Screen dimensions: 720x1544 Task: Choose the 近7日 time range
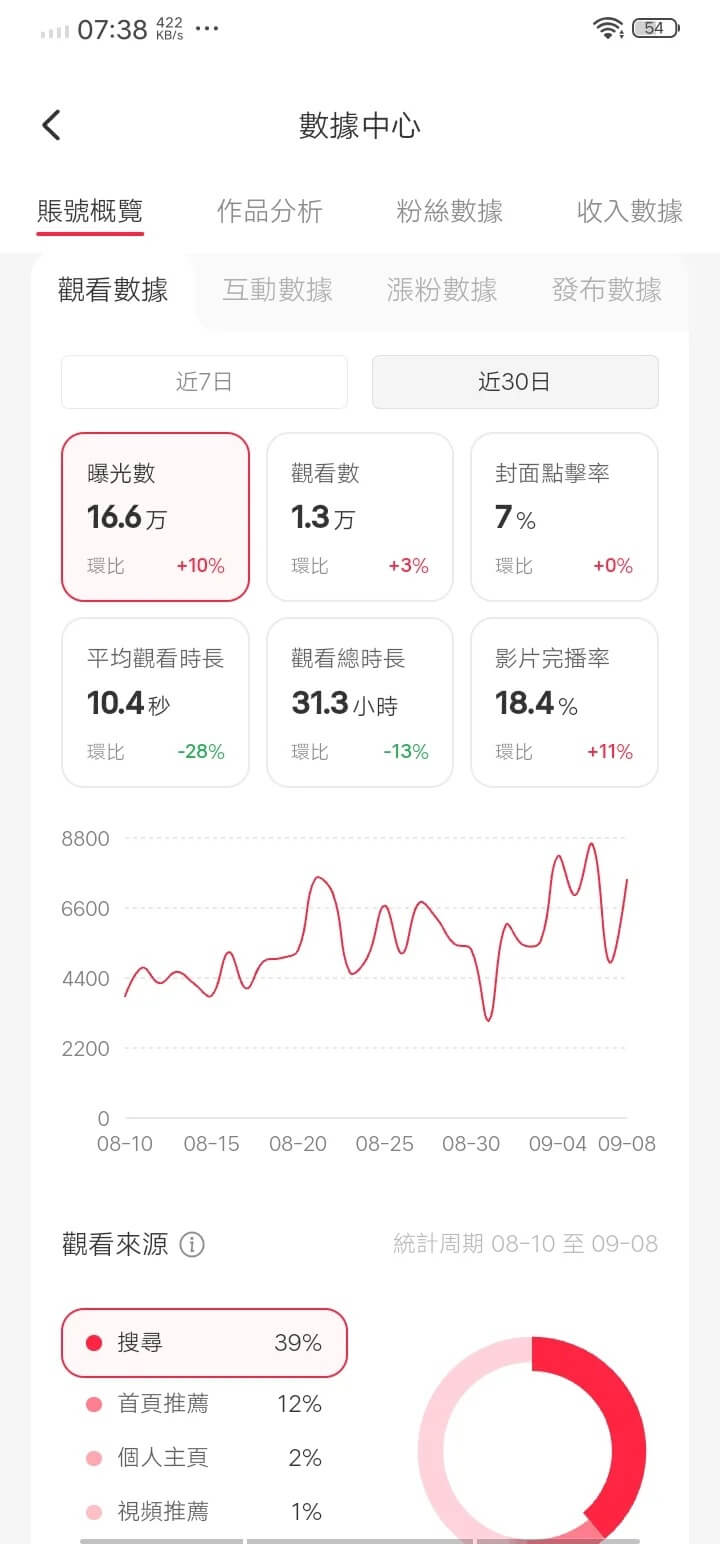click(x=204, y=382)
